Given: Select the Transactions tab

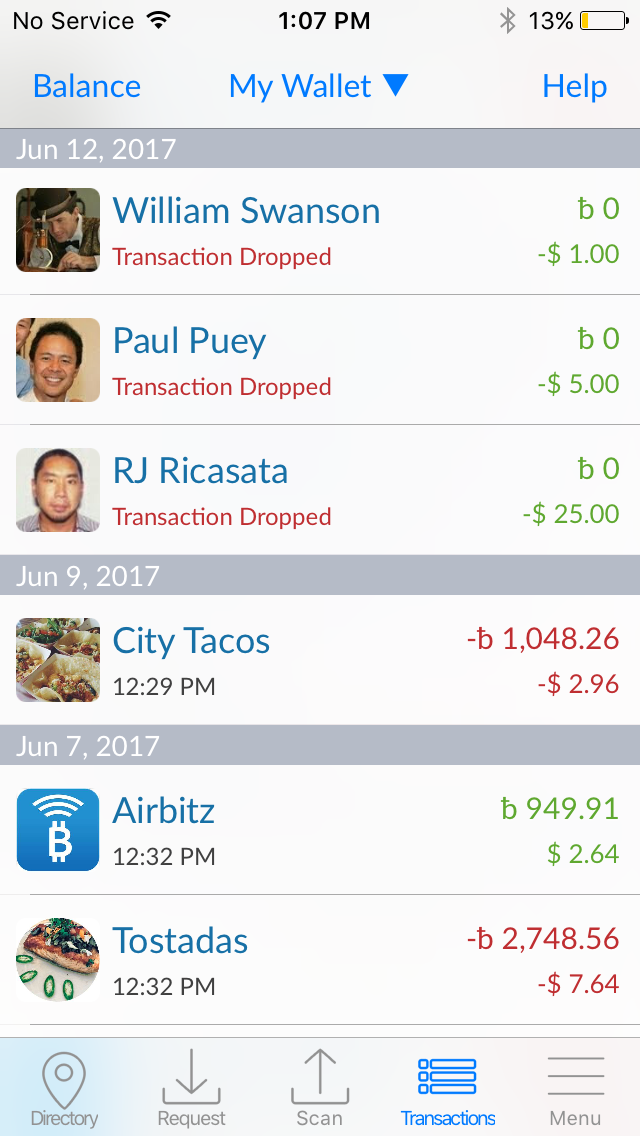Looking at the screenshot, I should (447, 1088).
